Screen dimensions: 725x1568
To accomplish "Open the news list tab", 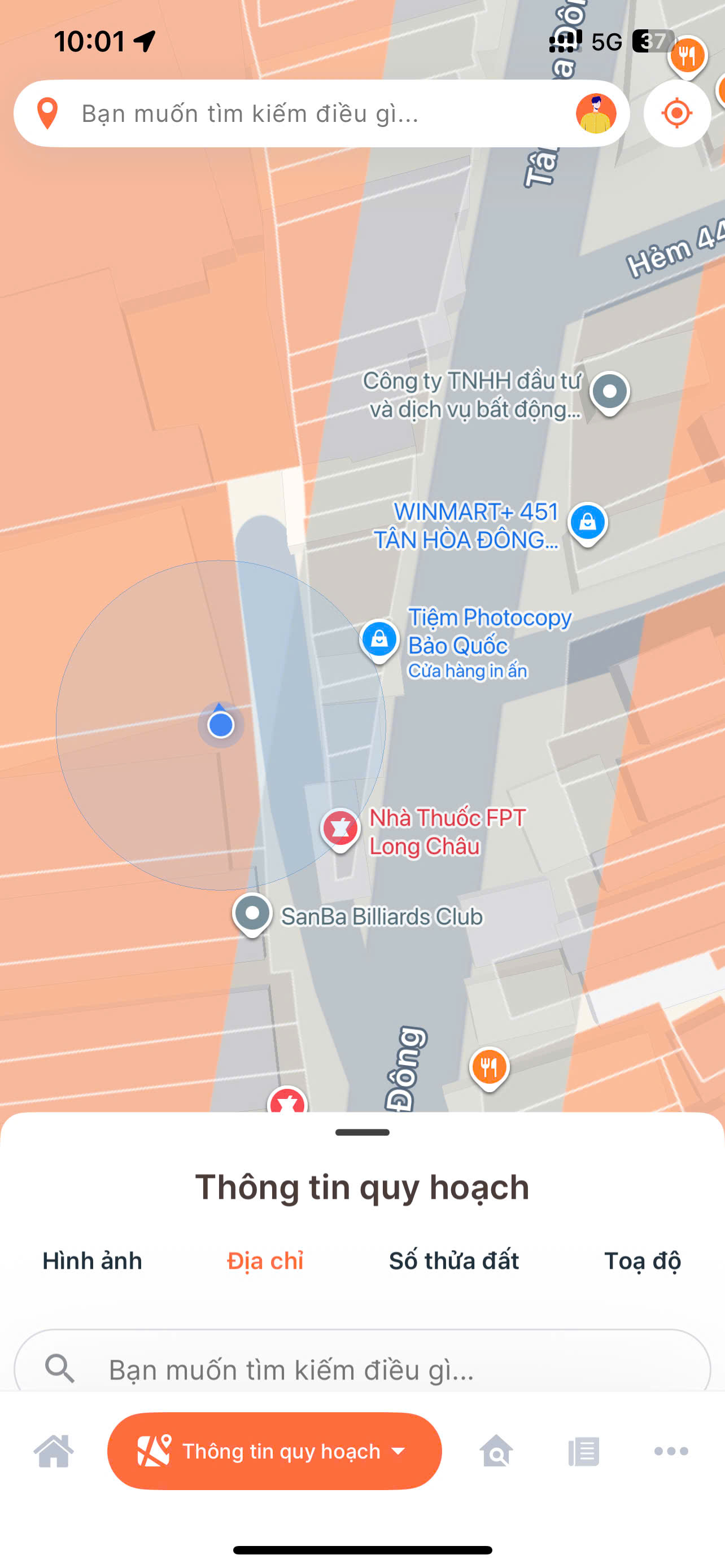I will click(x=584, y=1451).
